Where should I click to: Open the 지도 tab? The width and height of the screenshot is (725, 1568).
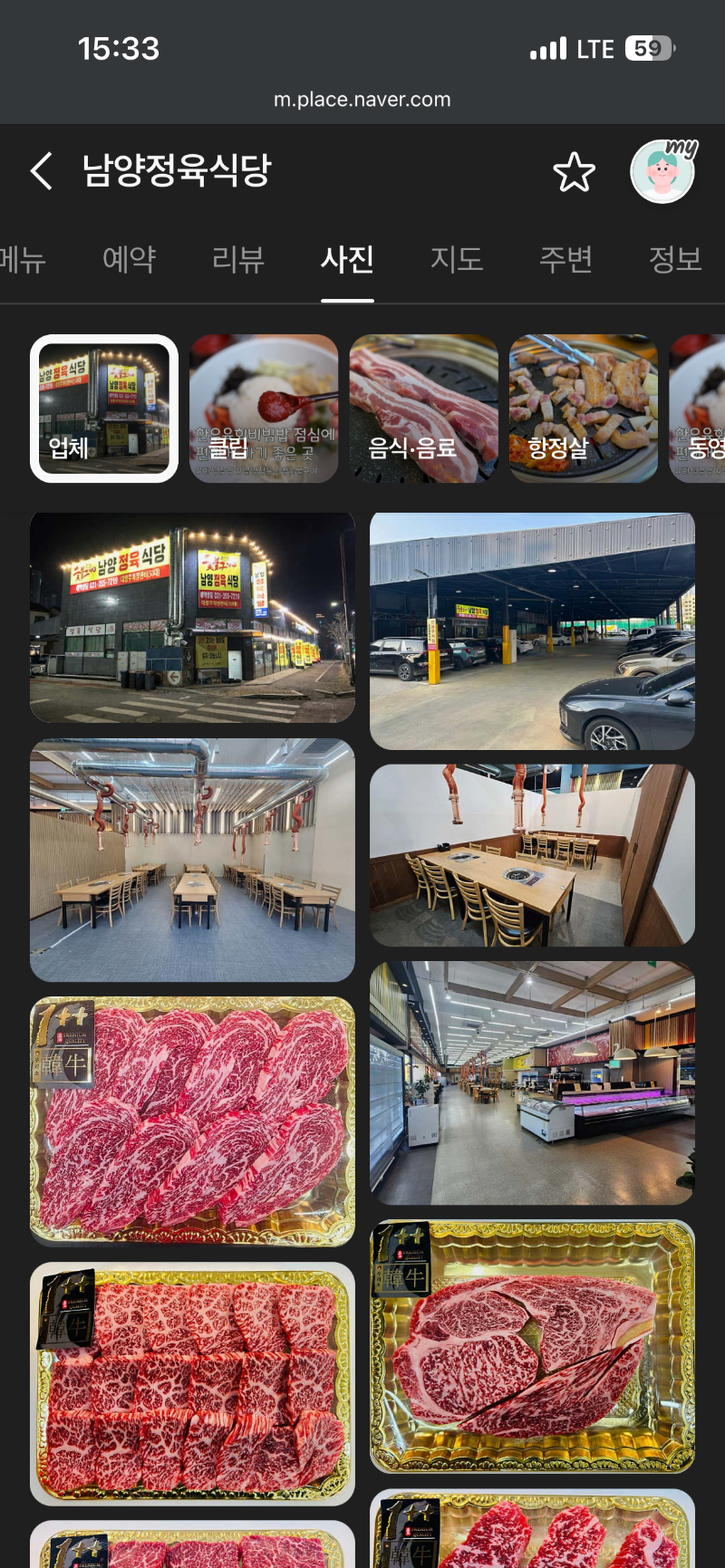(457, 260)
